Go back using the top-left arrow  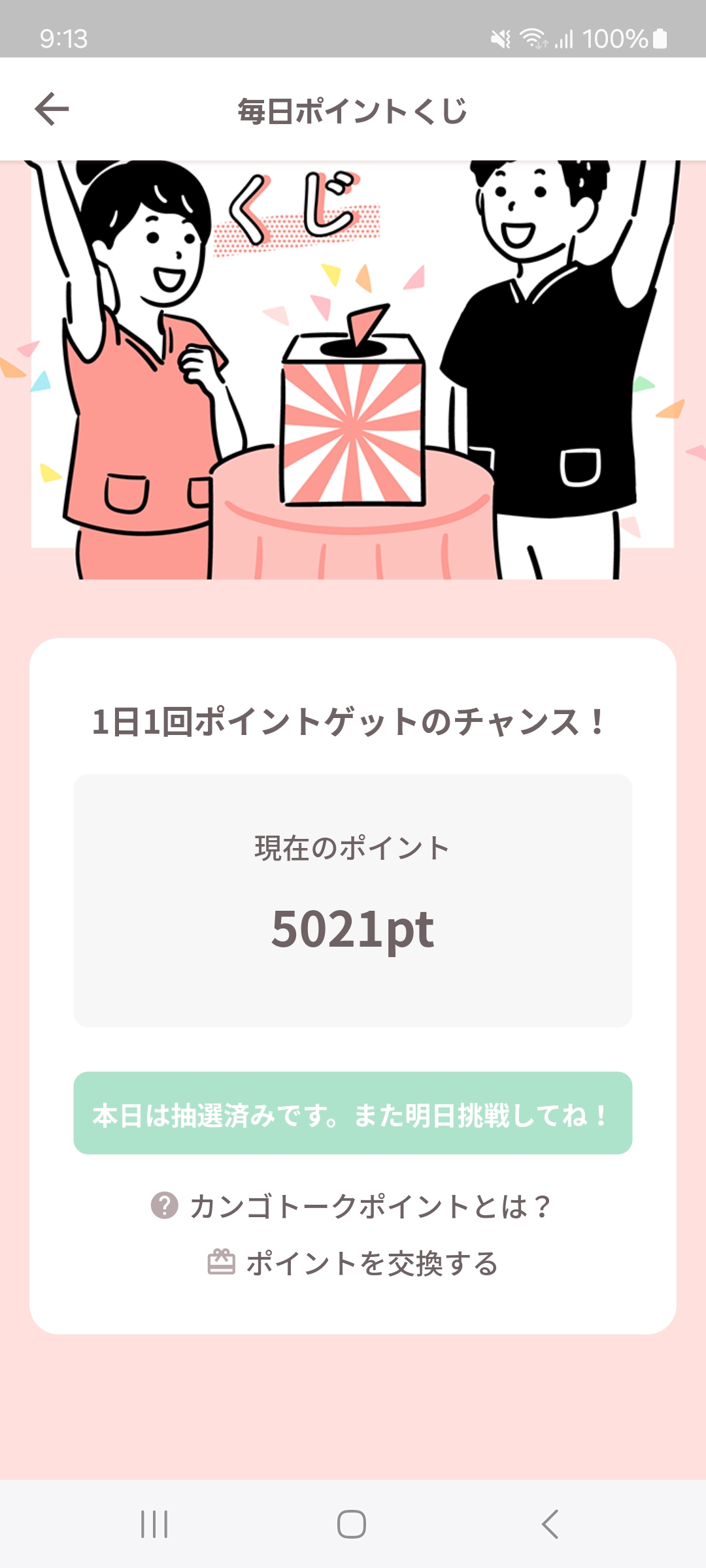52,109
